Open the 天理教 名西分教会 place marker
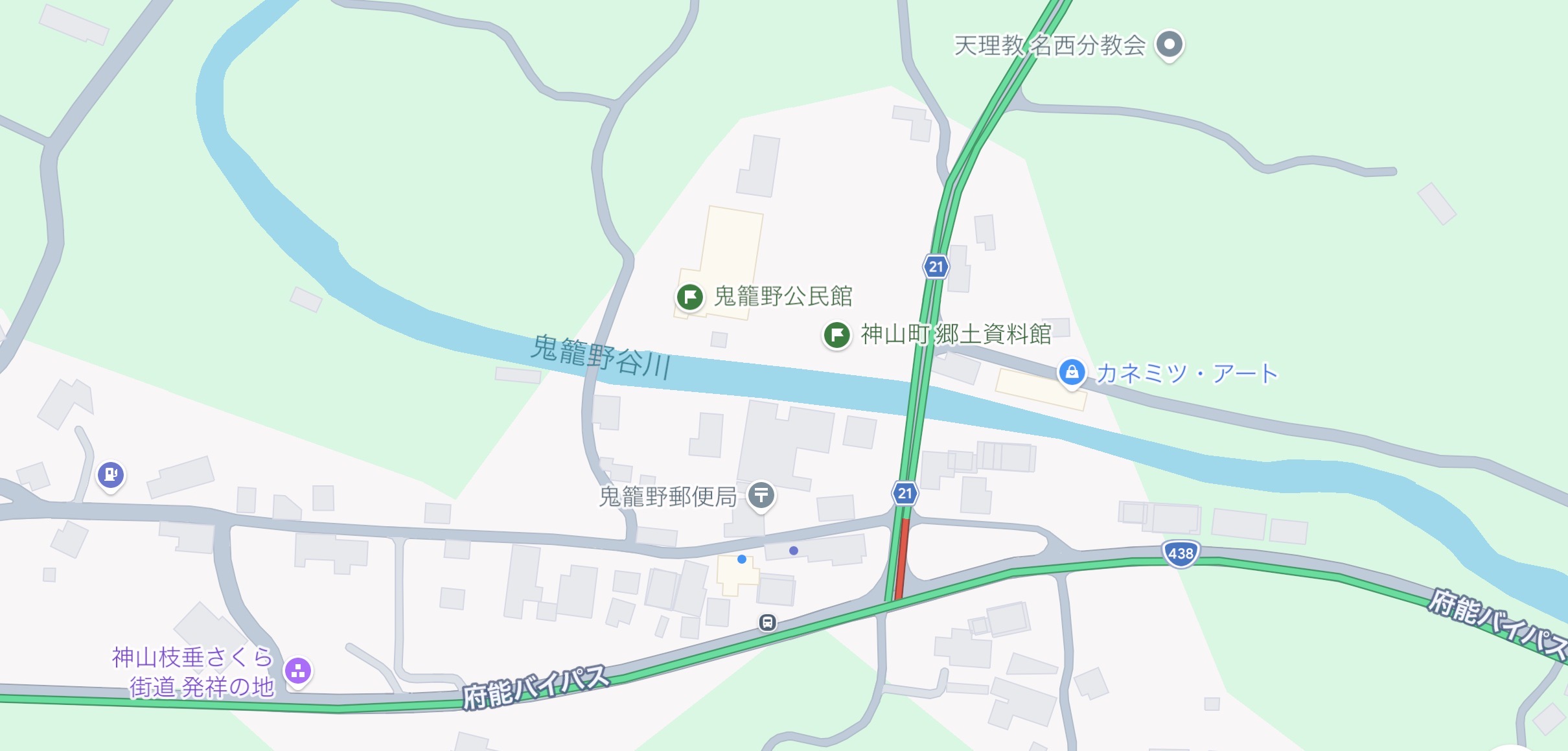 [x=1170, y=45]
